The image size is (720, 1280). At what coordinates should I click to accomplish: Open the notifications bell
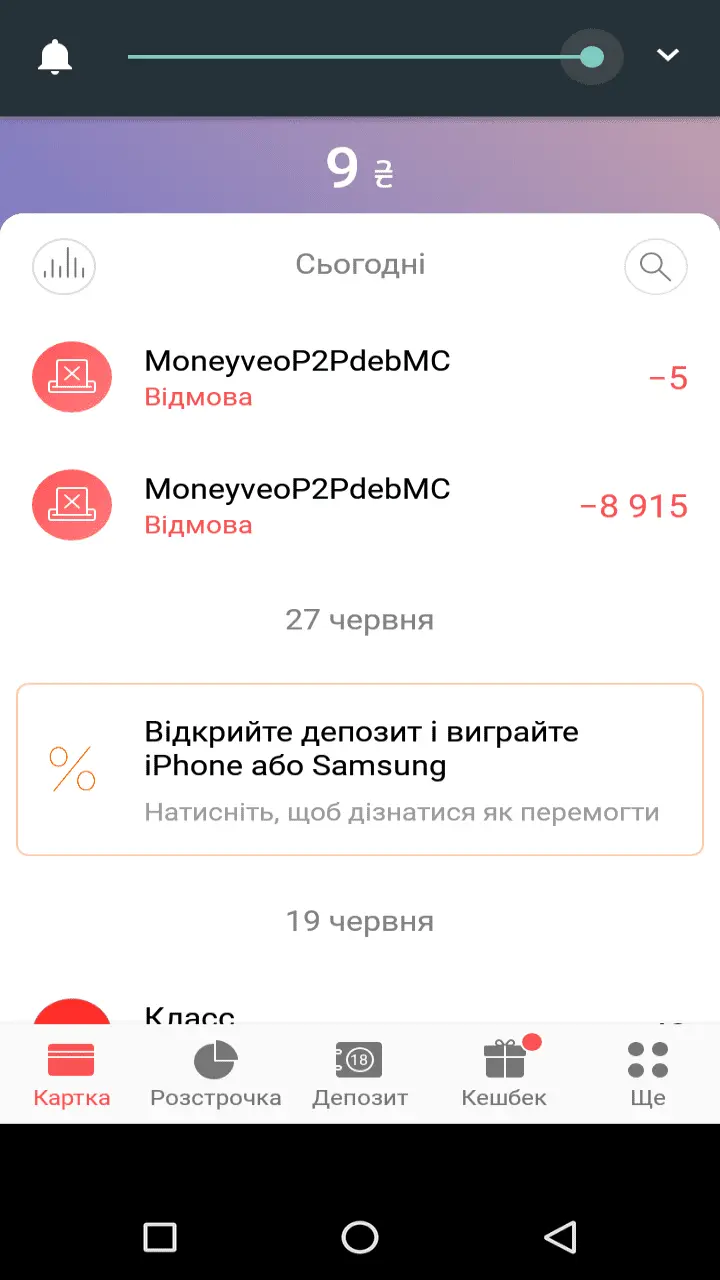(x=55, y=57)
